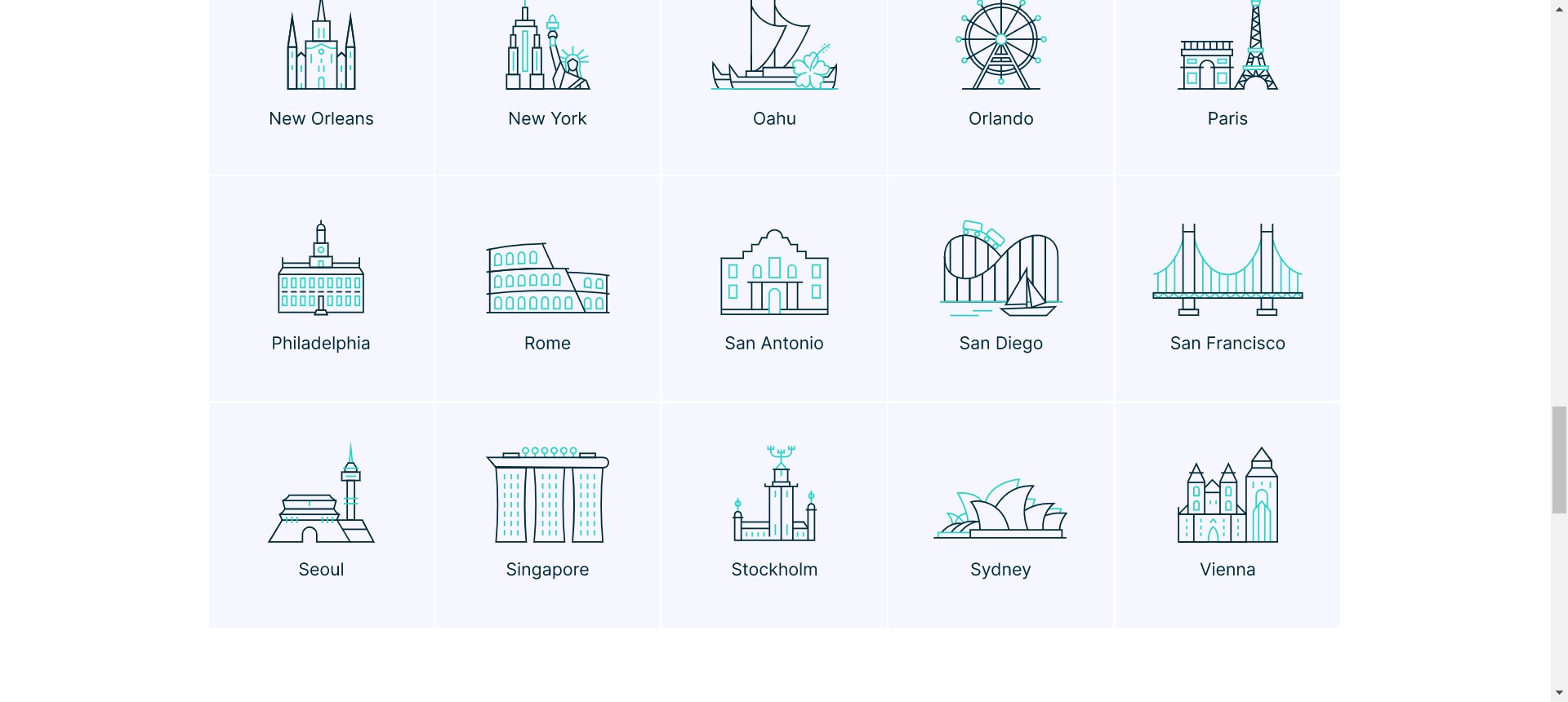Choose San Diego destination

[1000, 288]
